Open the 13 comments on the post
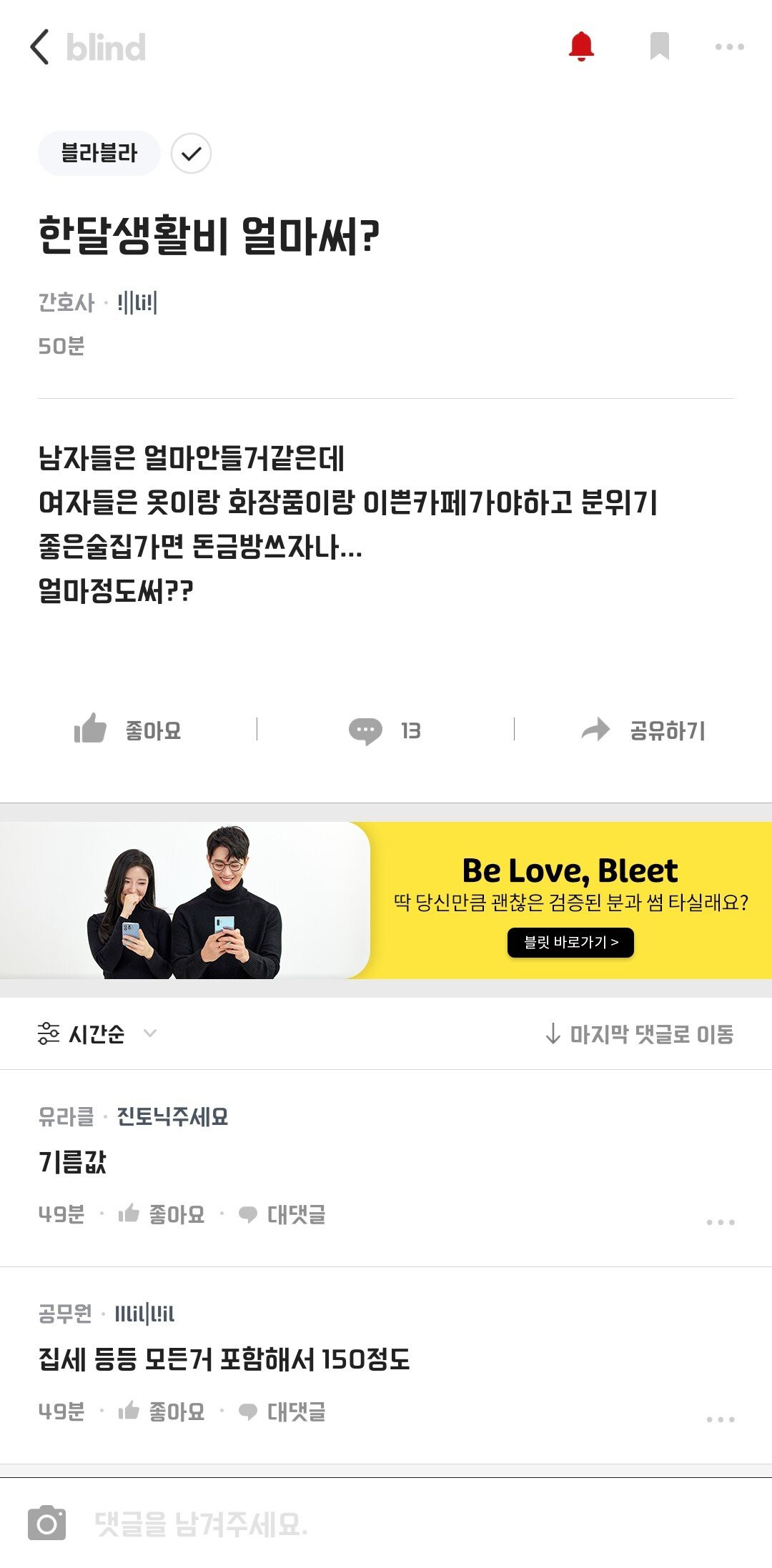 tap(385, 730)
